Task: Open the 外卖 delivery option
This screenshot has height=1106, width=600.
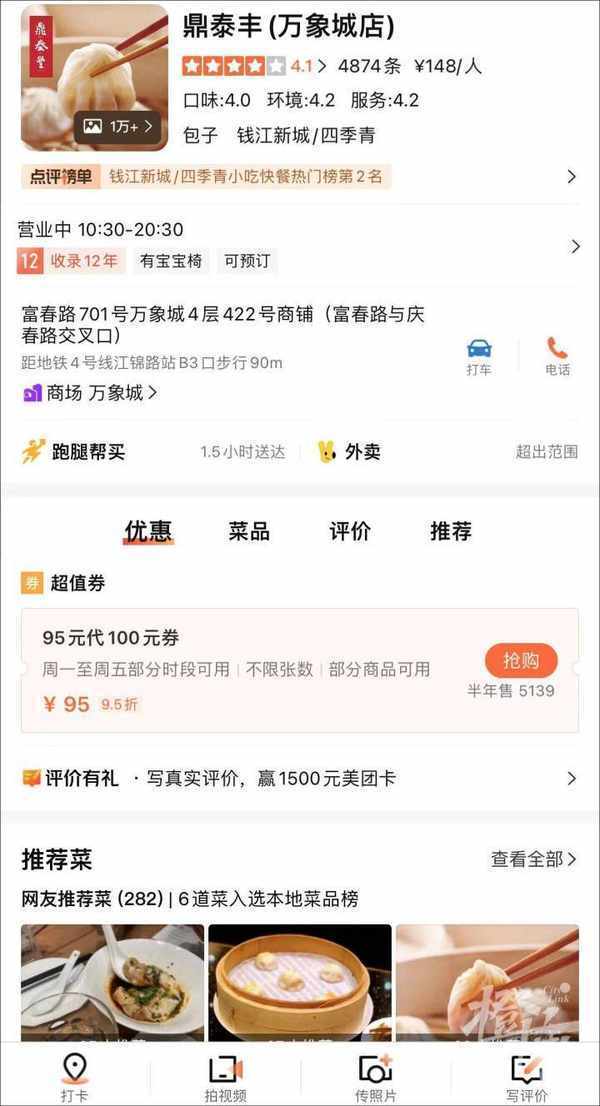Action: 350,452
